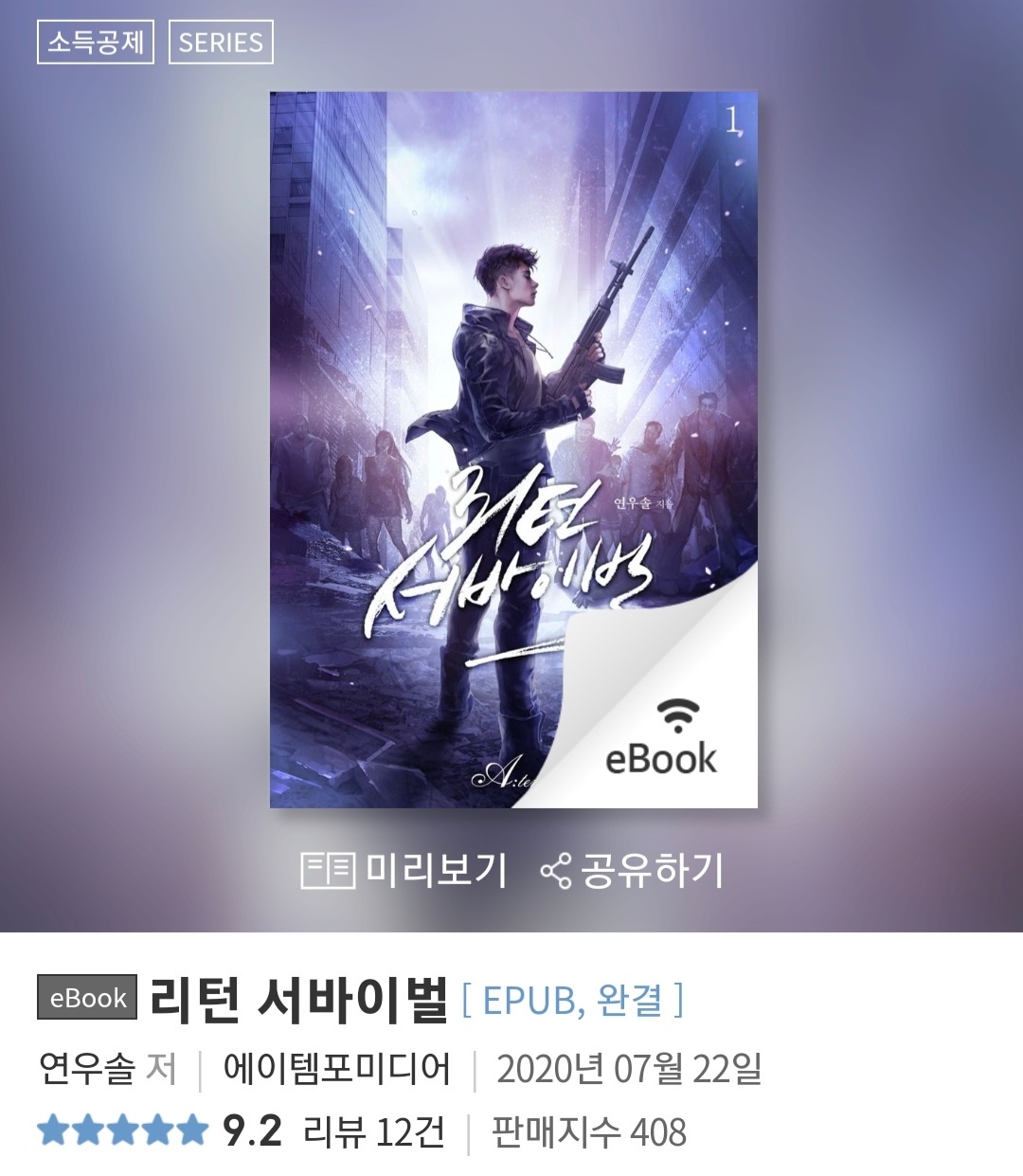Image resolution: width=1023 pixels, height=1176 pixels.
Task: View publisher 에이템포미디어's books
Action: (336, 1068)
